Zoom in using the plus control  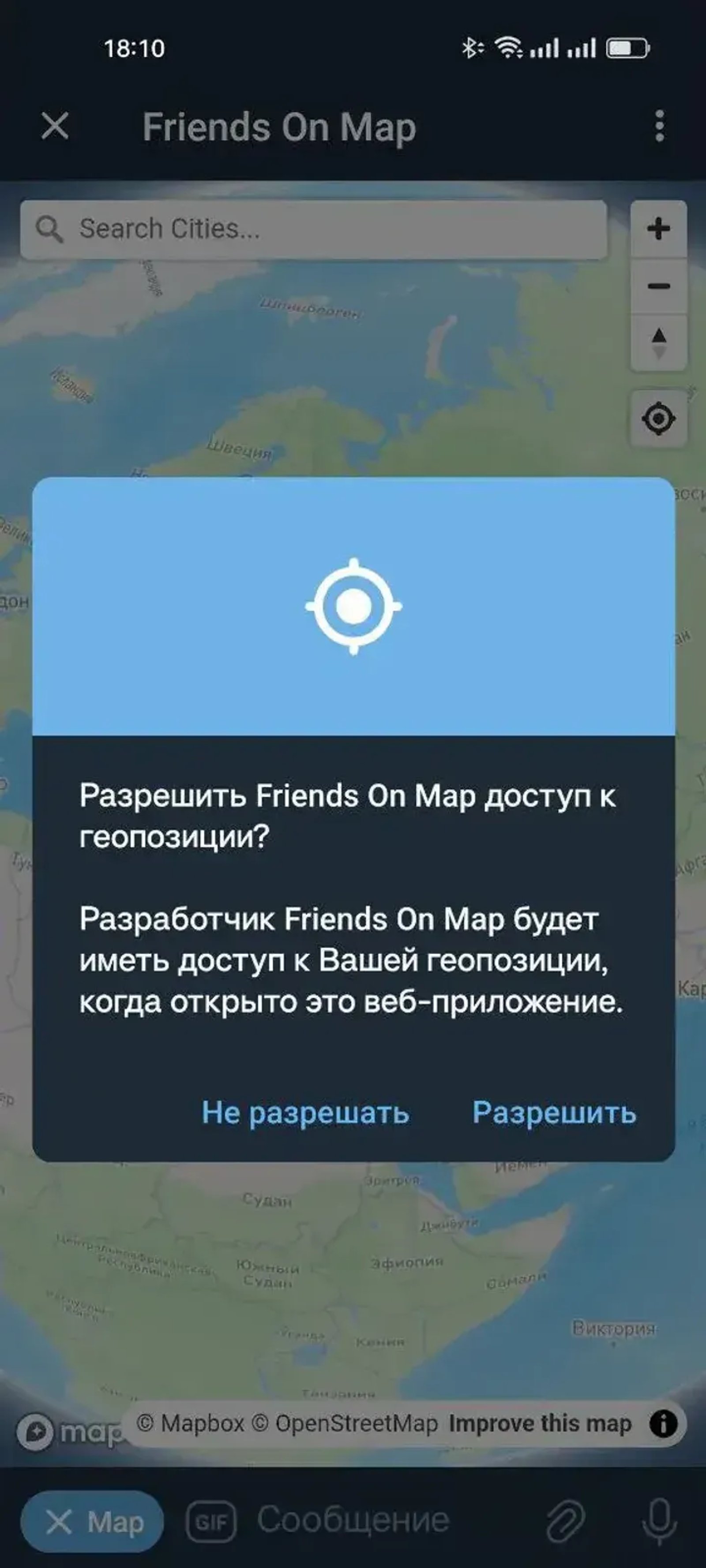point(658,229)
